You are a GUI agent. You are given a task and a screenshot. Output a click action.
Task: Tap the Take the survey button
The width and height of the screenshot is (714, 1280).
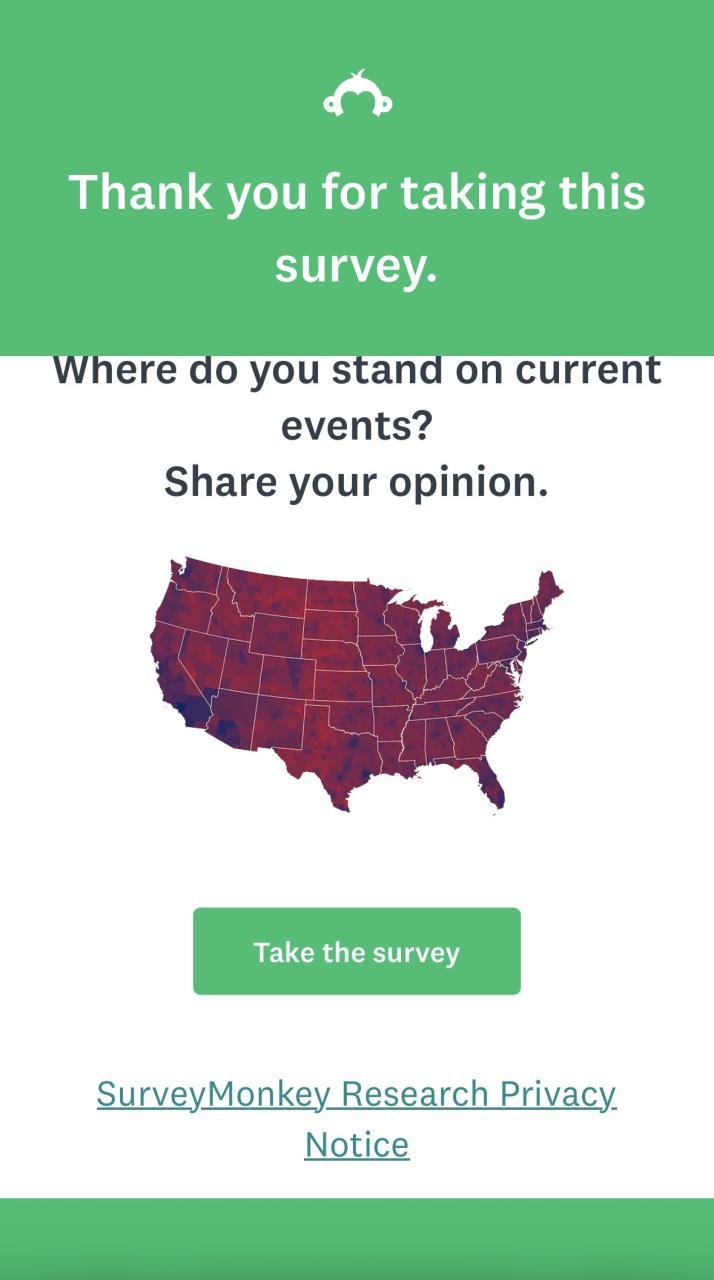[x=356, y=951]
